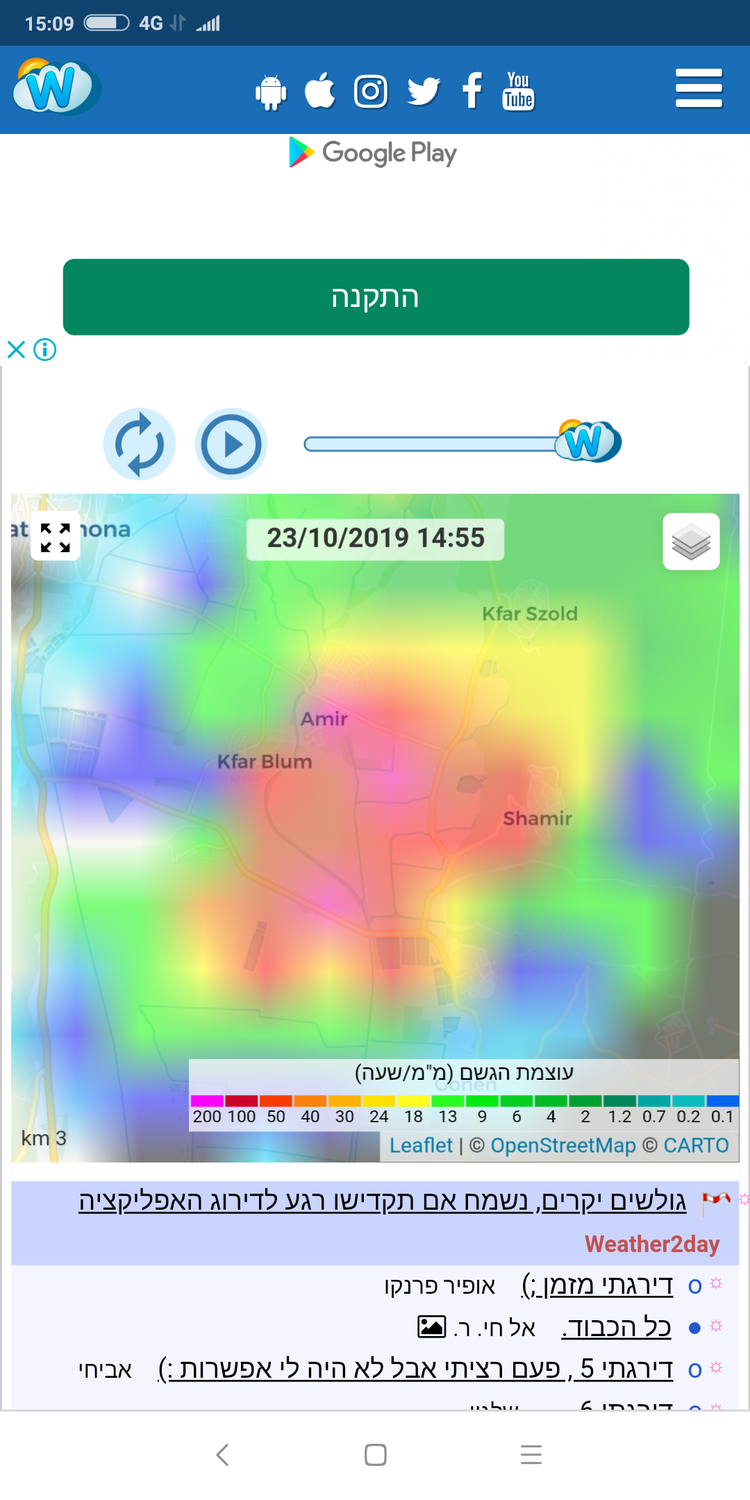The width and height of the screenshot is (750, 1500).
Task: Expand the map to fullscreen
Action: [55, 537]
